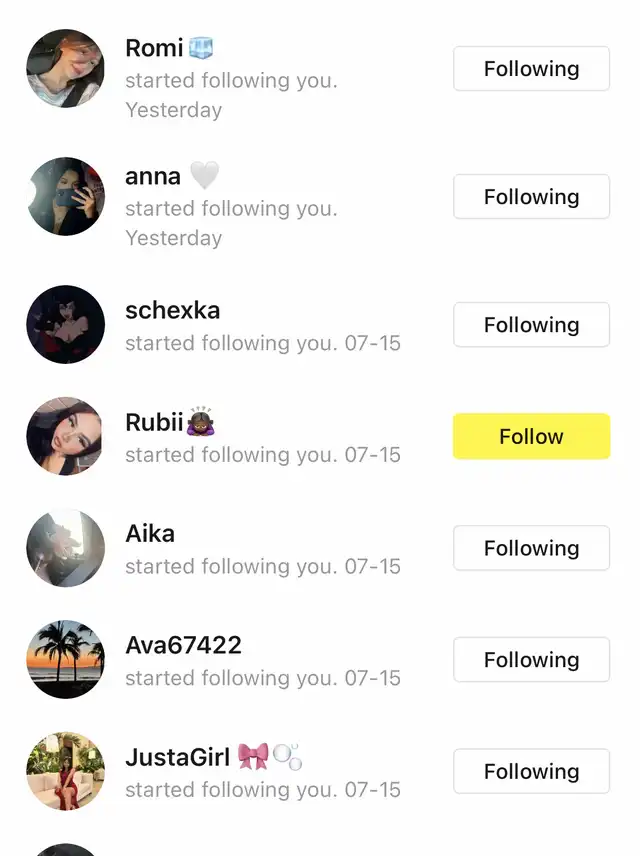Tap the Following button beside JustaGirl
The image size is (640, 856).
click(531, 772)
